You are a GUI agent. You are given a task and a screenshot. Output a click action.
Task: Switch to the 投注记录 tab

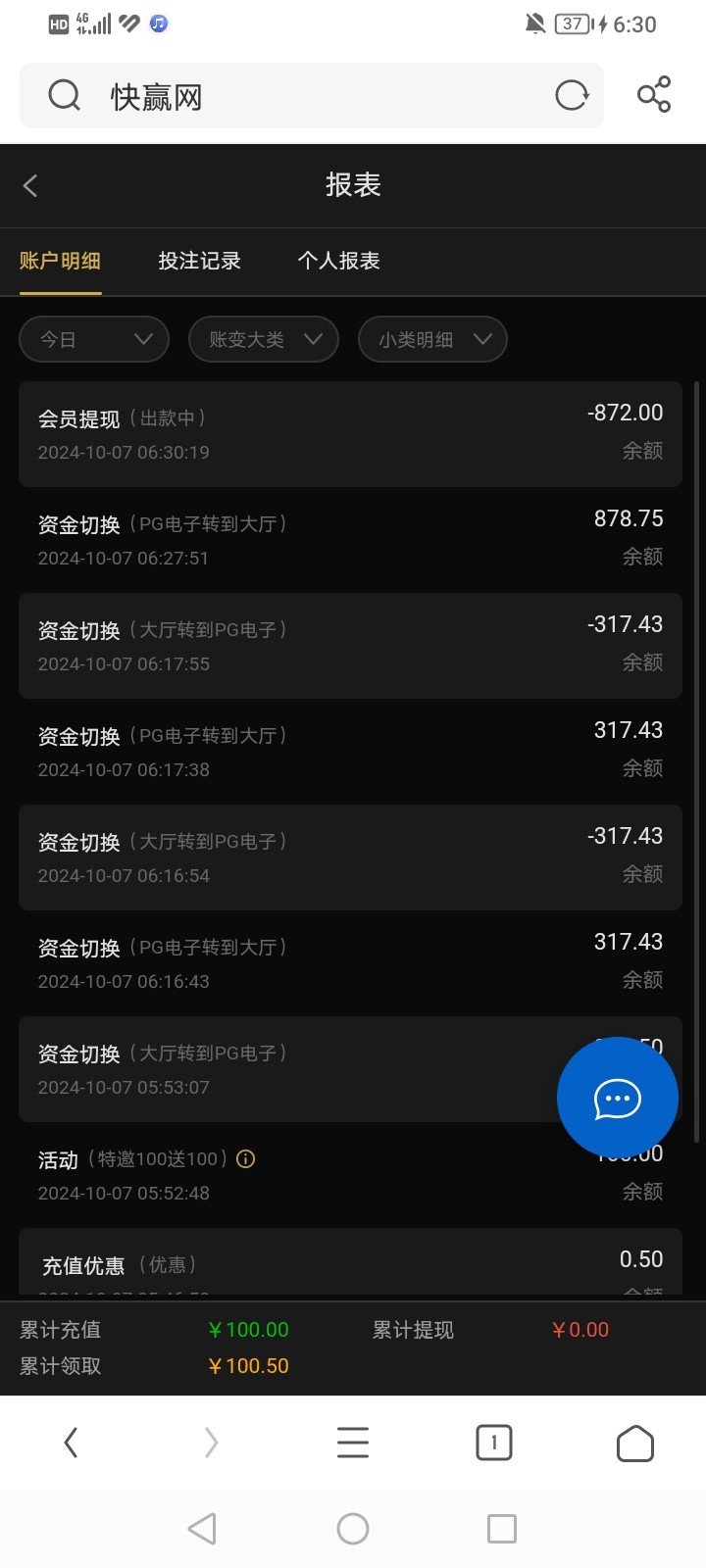pos(200,261)
